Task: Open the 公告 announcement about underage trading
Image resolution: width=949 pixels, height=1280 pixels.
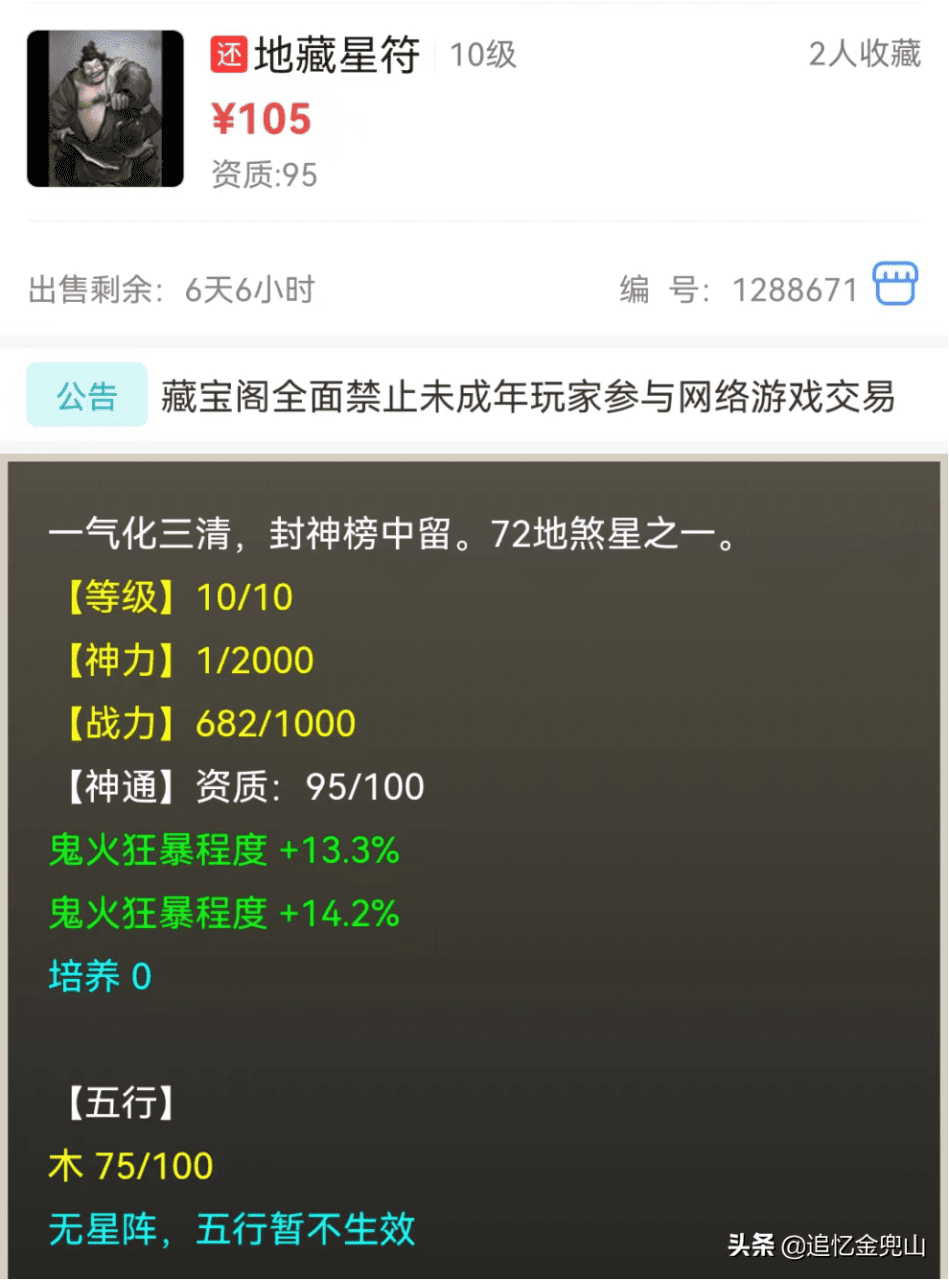Action: (527, 397)
